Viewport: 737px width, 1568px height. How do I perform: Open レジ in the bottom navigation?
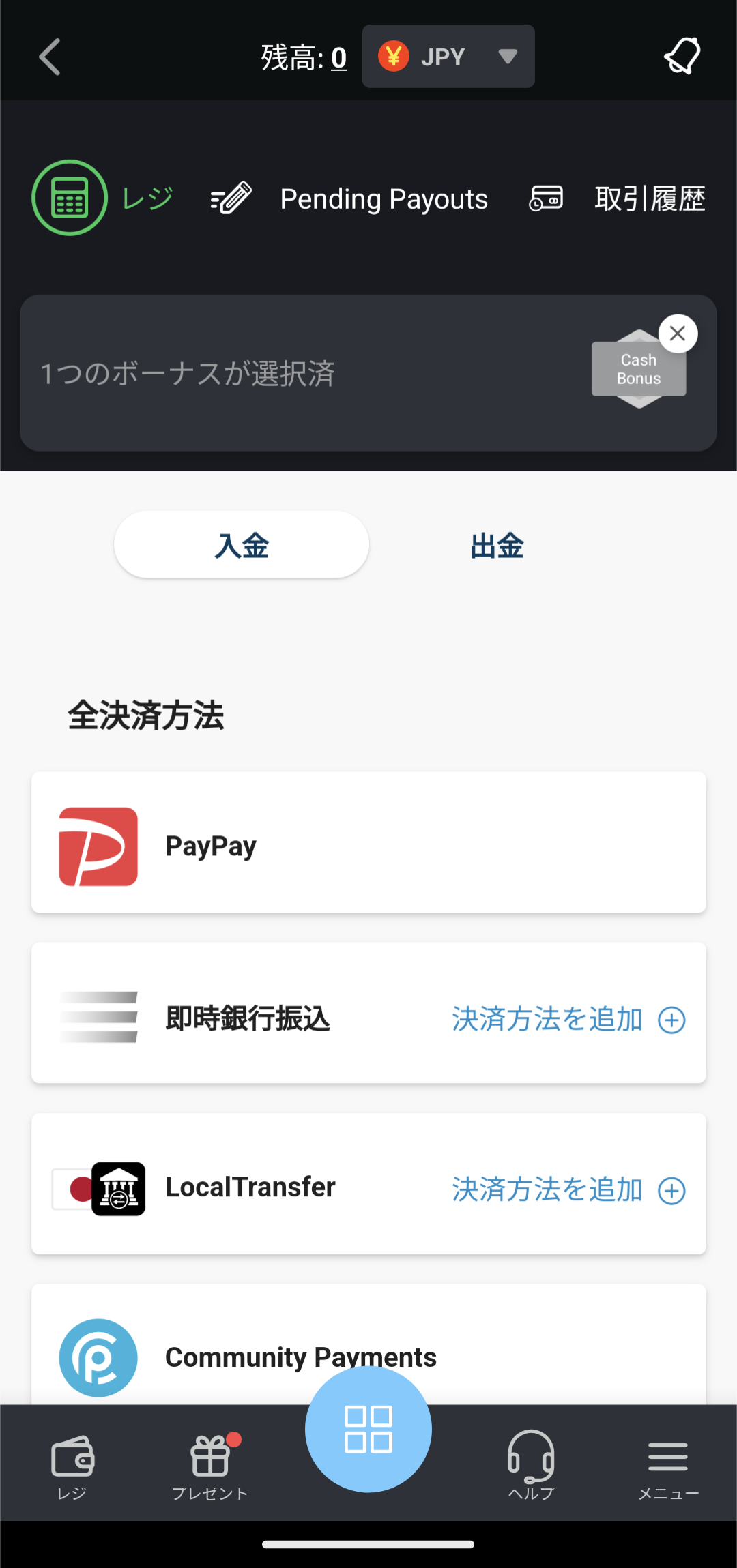72,1466
